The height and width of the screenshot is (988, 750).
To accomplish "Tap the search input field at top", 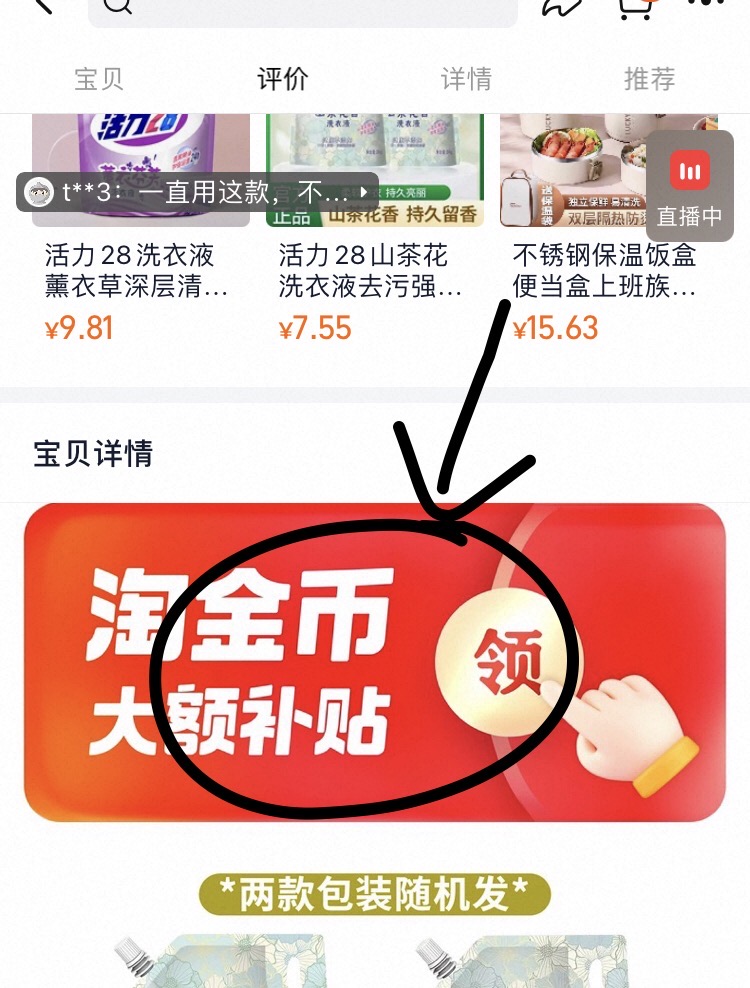I will pos(300,10).
